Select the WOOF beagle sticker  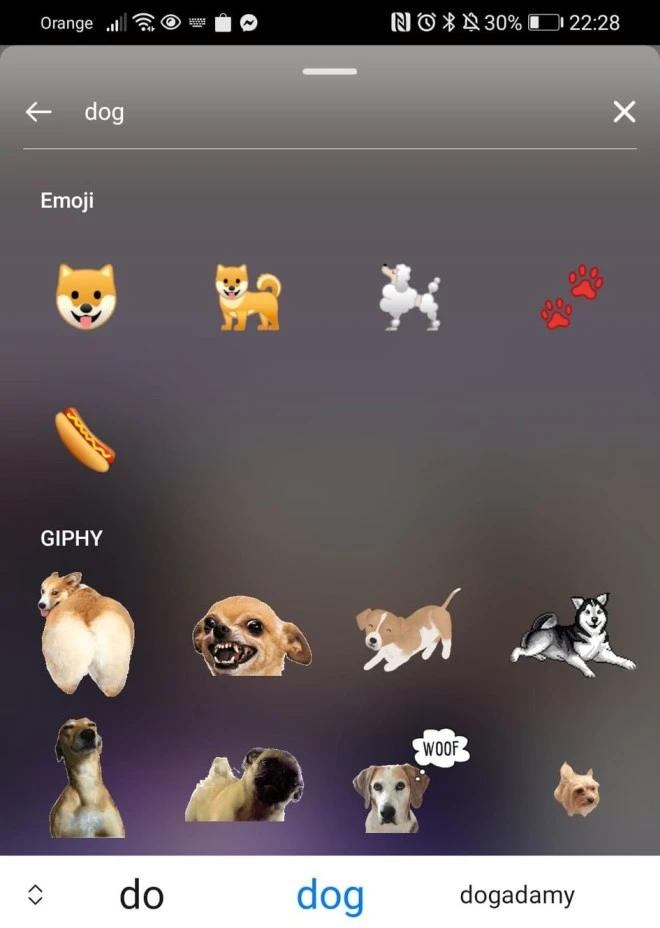pos(400,785)
